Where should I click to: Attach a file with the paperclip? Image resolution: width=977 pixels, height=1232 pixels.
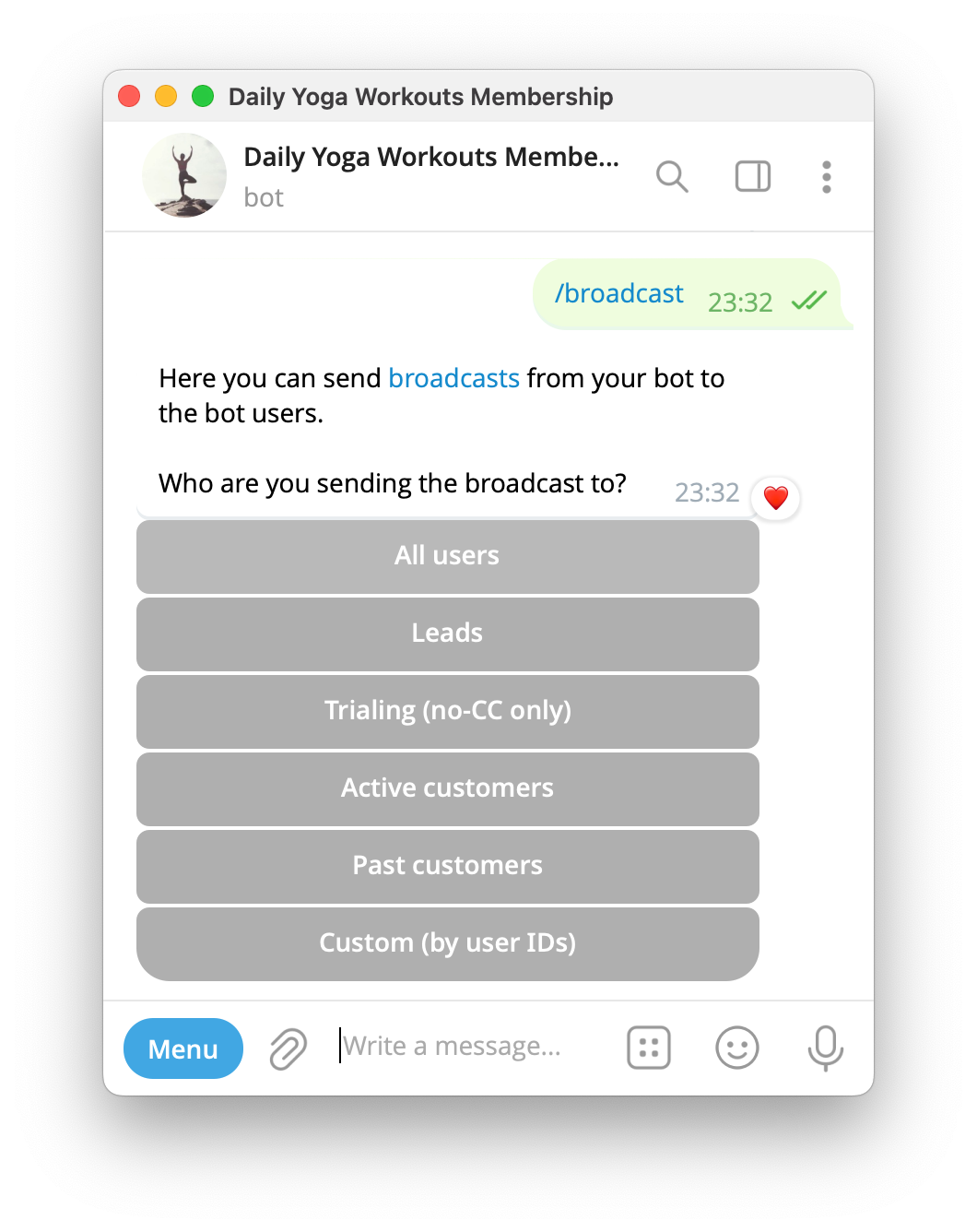(288, 1048)
